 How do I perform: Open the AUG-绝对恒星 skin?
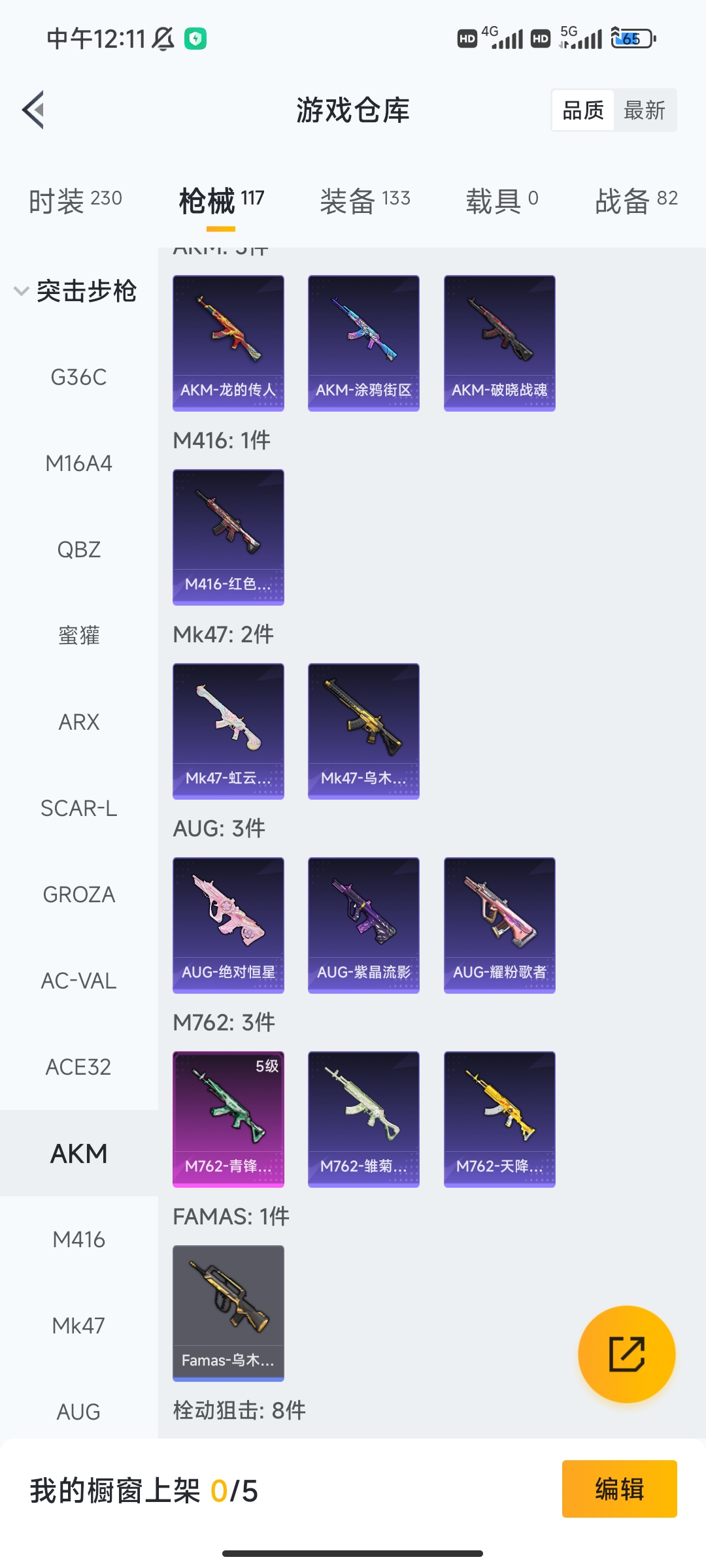click(x=228, y=925)
